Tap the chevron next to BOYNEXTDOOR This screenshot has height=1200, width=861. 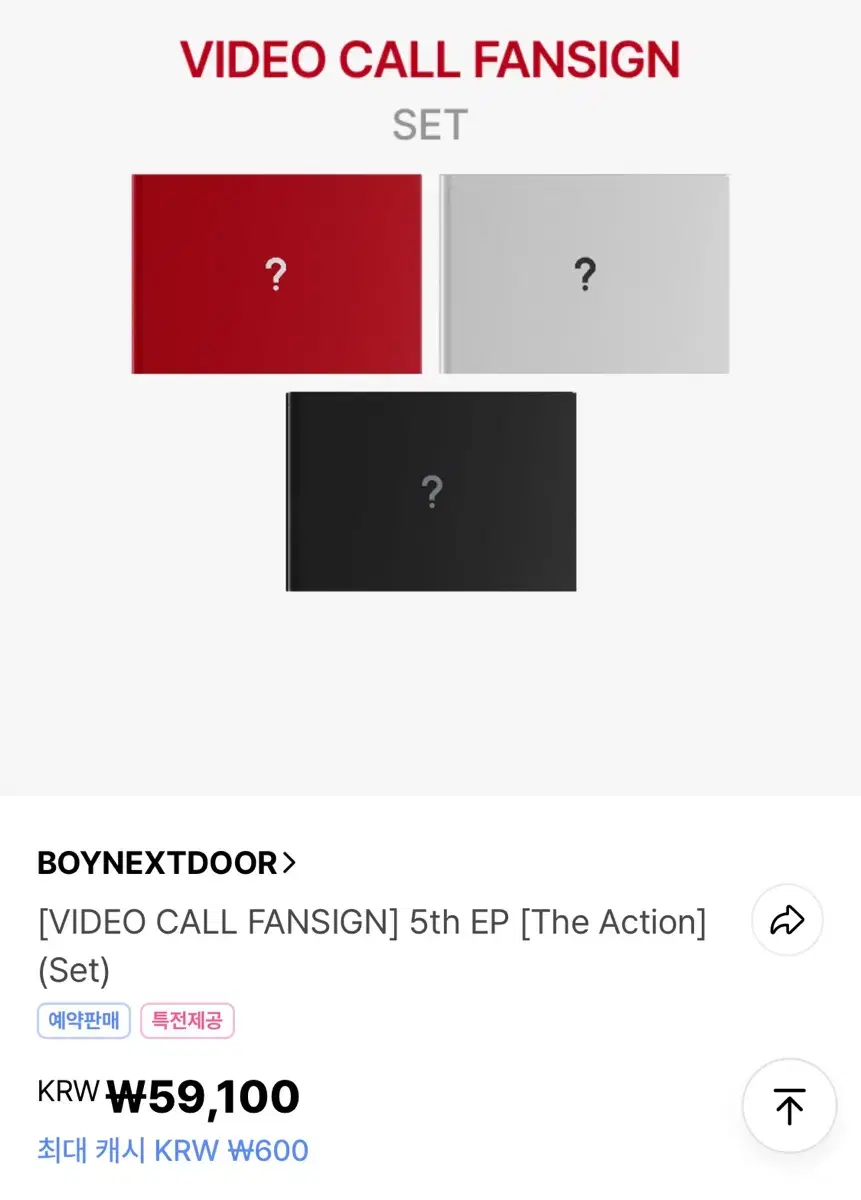click(x=289, y=861)
